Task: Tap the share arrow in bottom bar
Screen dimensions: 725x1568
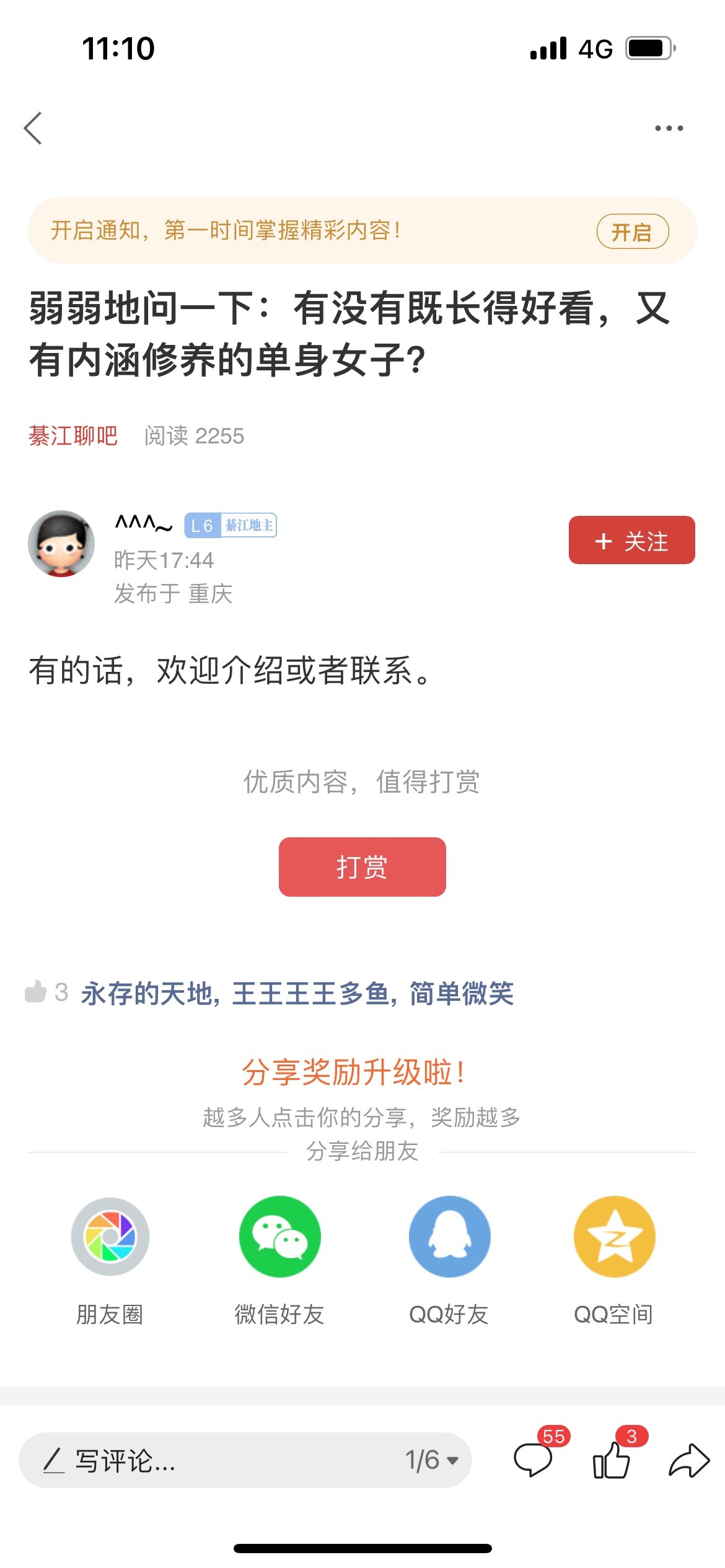Action: [689, 1460]
